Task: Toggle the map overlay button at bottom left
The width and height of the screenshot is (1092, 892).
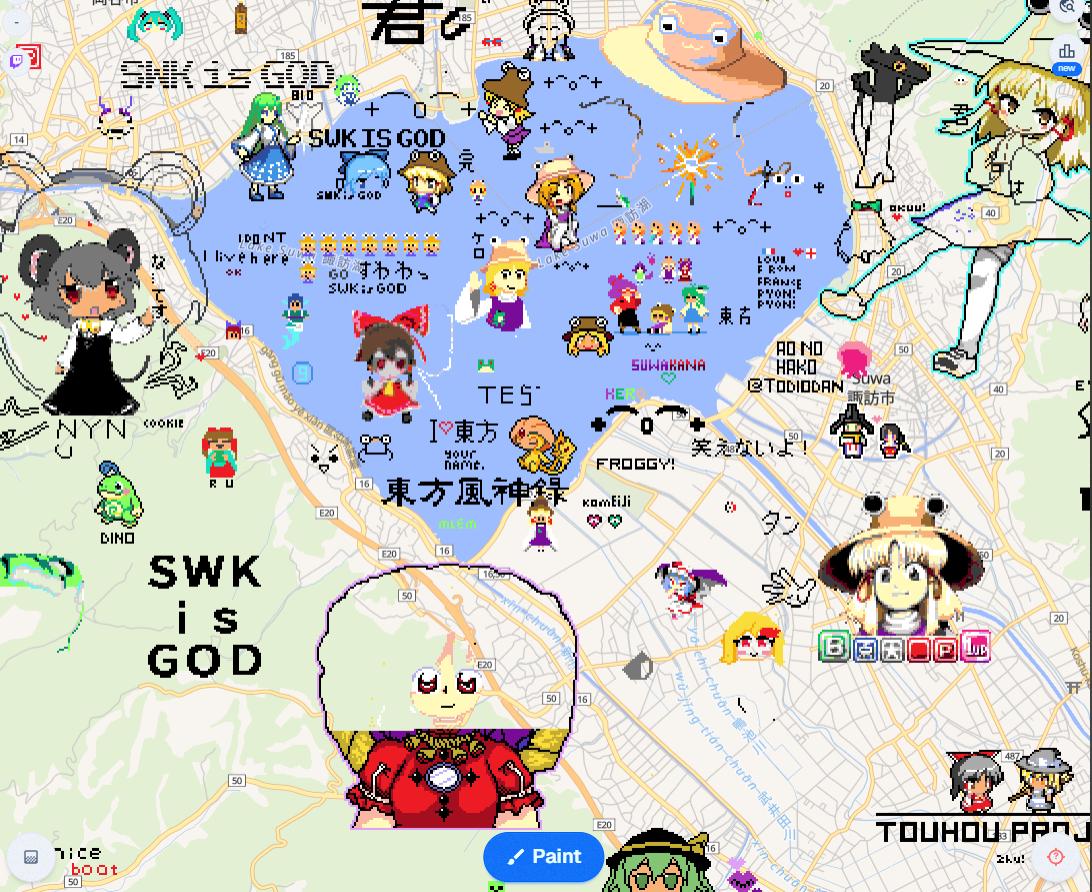Action: 31,857
